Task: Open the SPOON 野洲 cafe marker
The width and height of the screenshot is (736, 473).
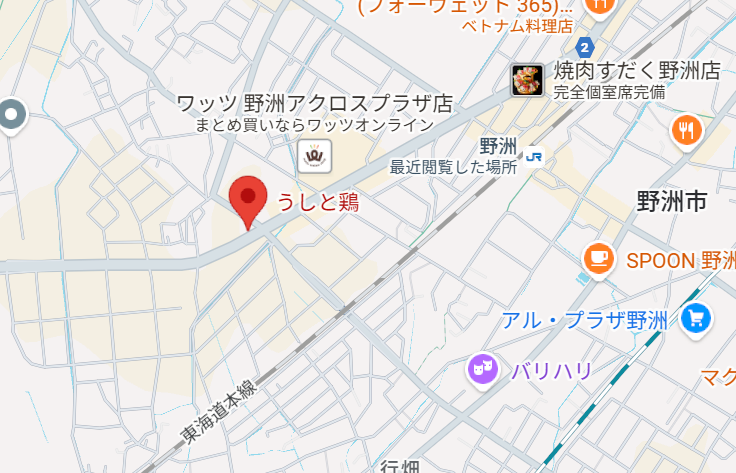Action: pos(599,260)
